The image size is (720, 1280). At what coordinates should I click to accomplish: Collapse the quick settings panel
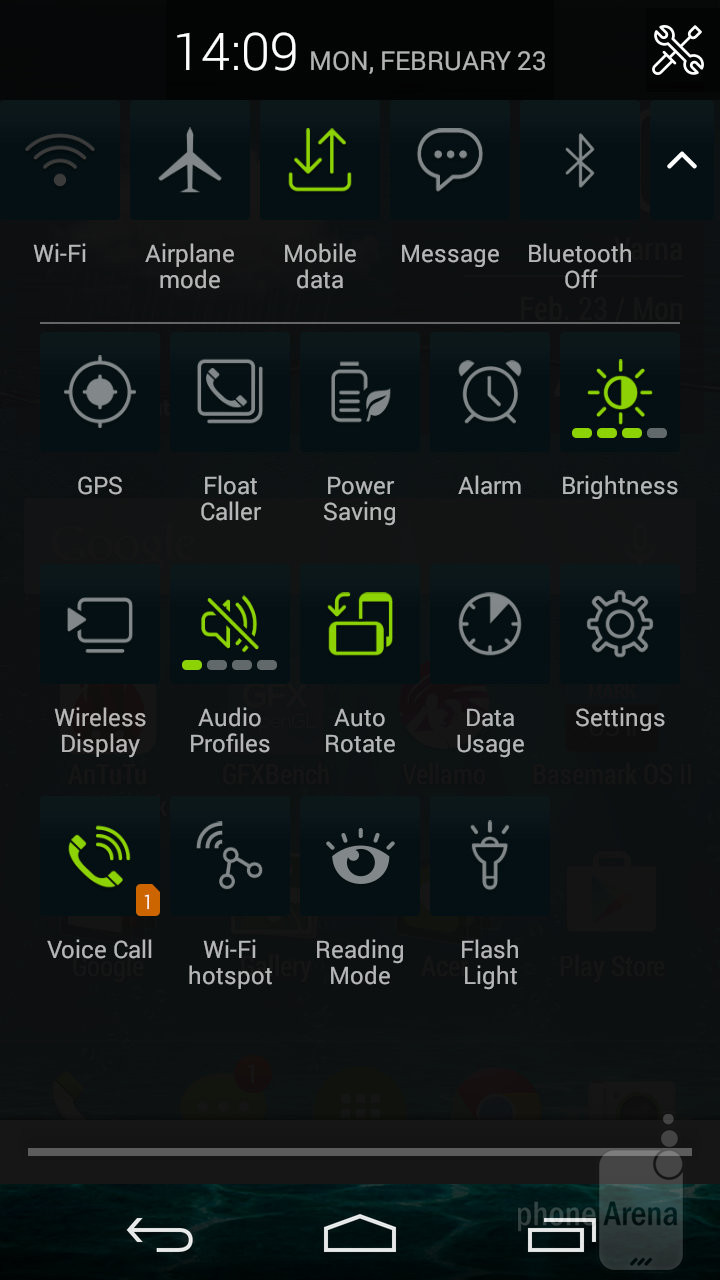point(682,160)
